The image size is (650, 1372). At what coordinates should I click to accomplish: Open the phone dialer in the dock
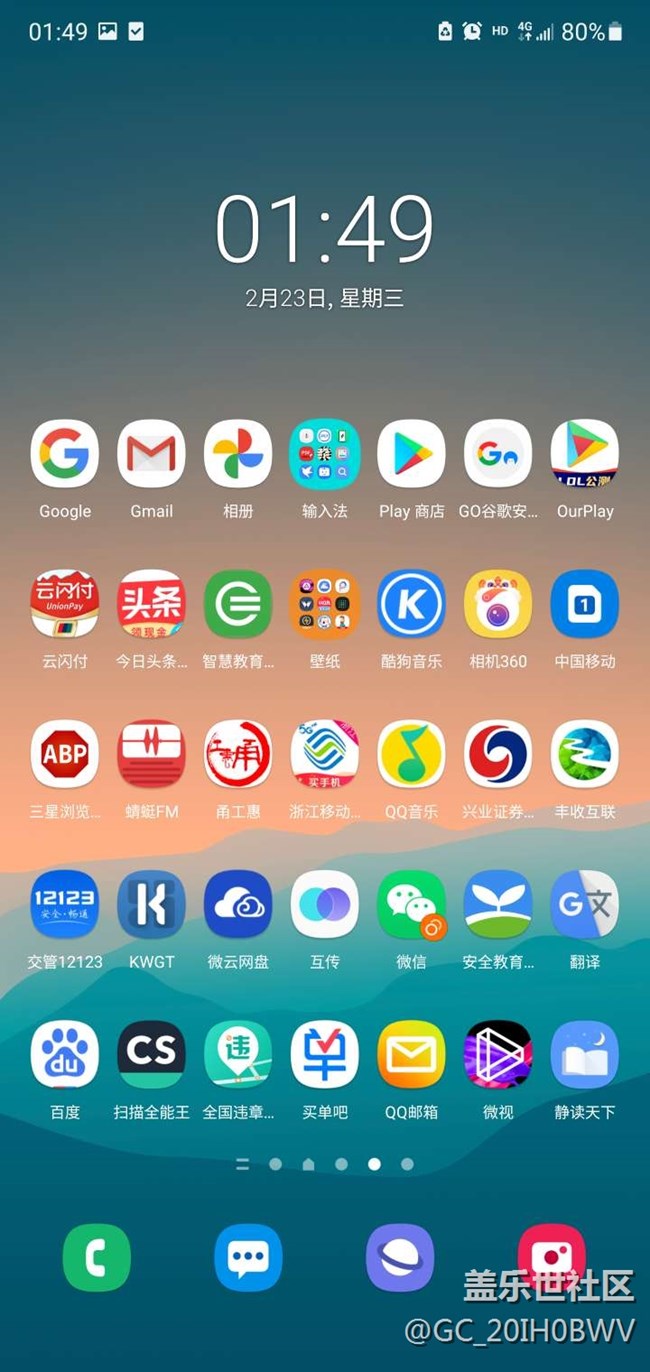pyautogui.click(x=97, y=1257)
